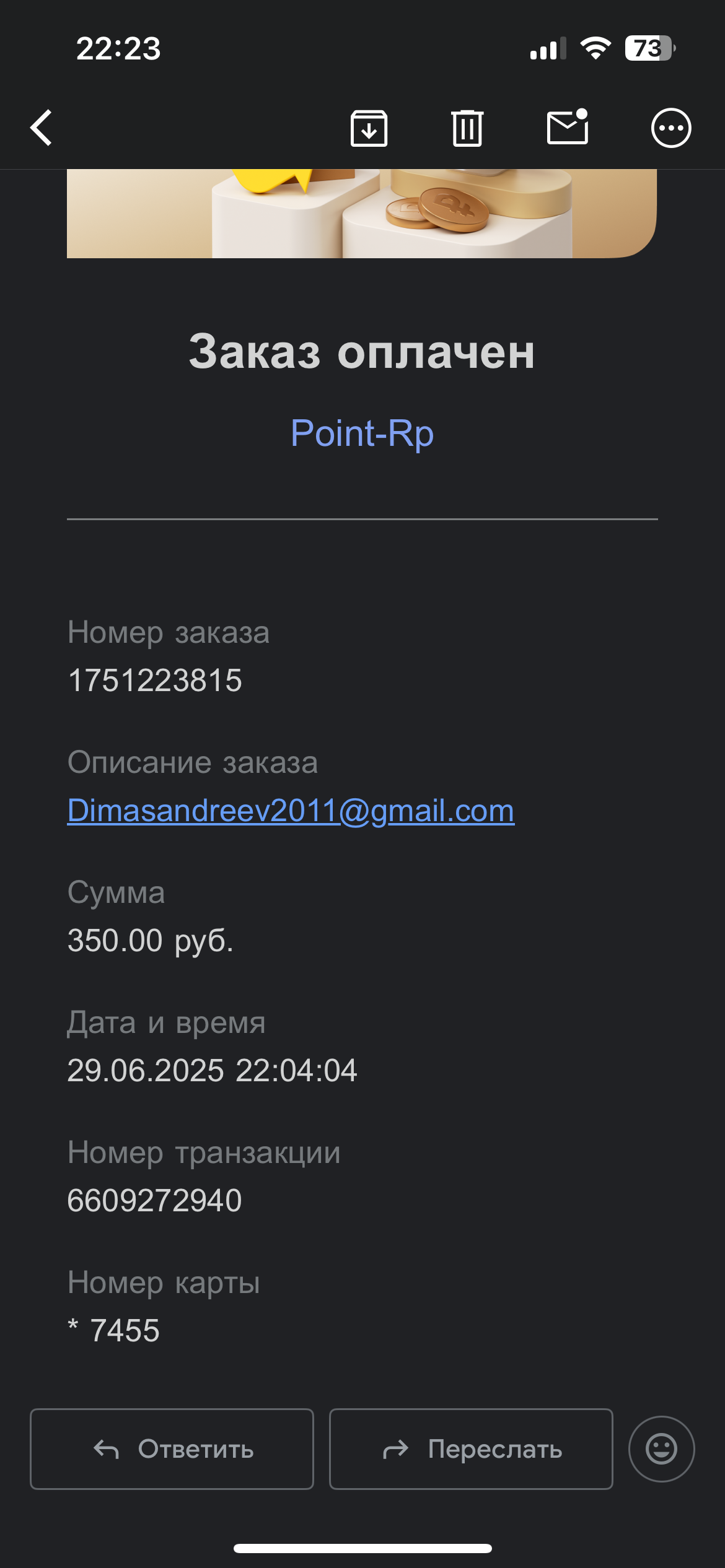Open the more options menu
This screenshot has height=1568, width=725.
point(671,128)
